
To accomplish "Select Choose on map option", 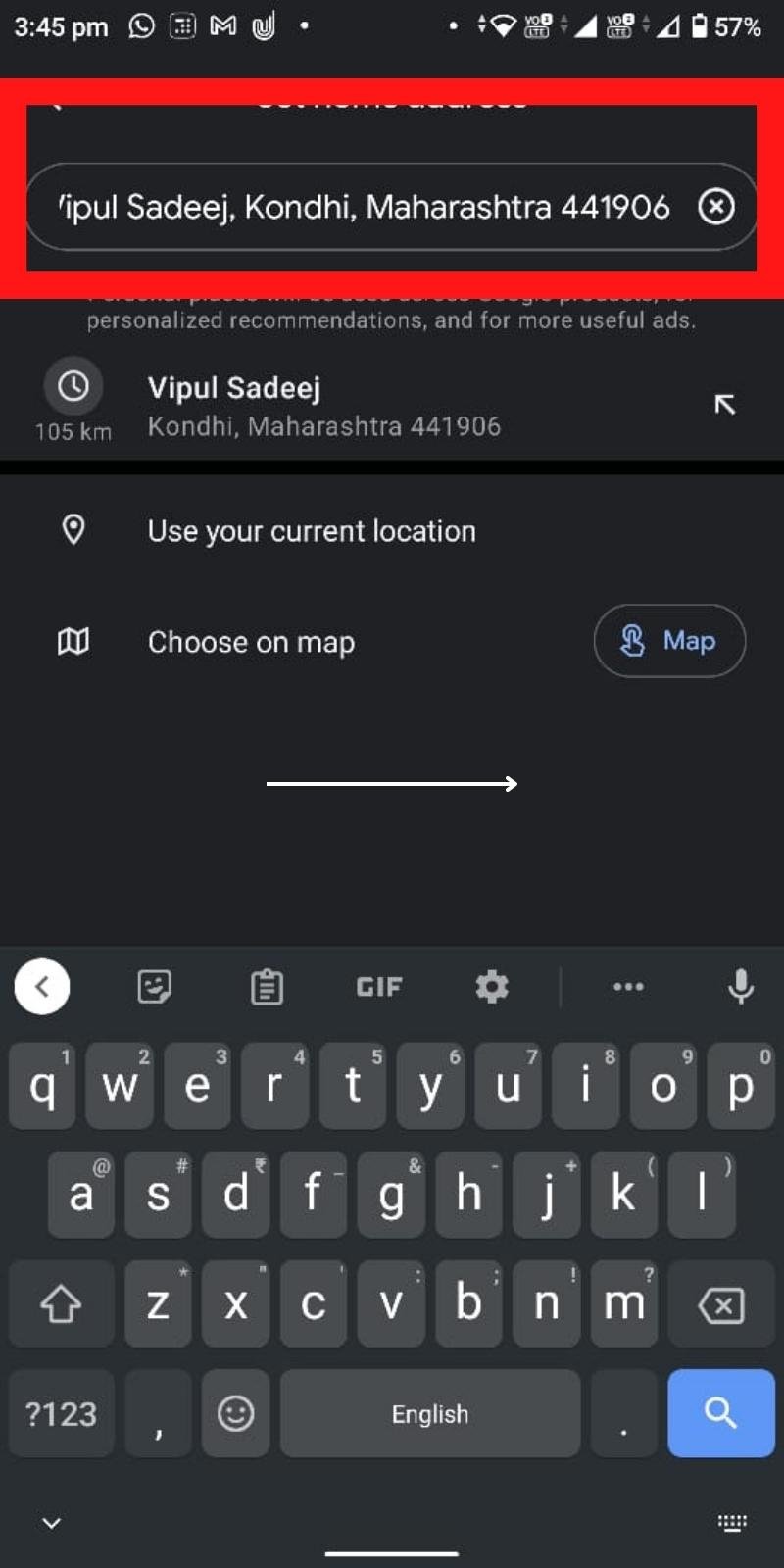I will [251, 642].
